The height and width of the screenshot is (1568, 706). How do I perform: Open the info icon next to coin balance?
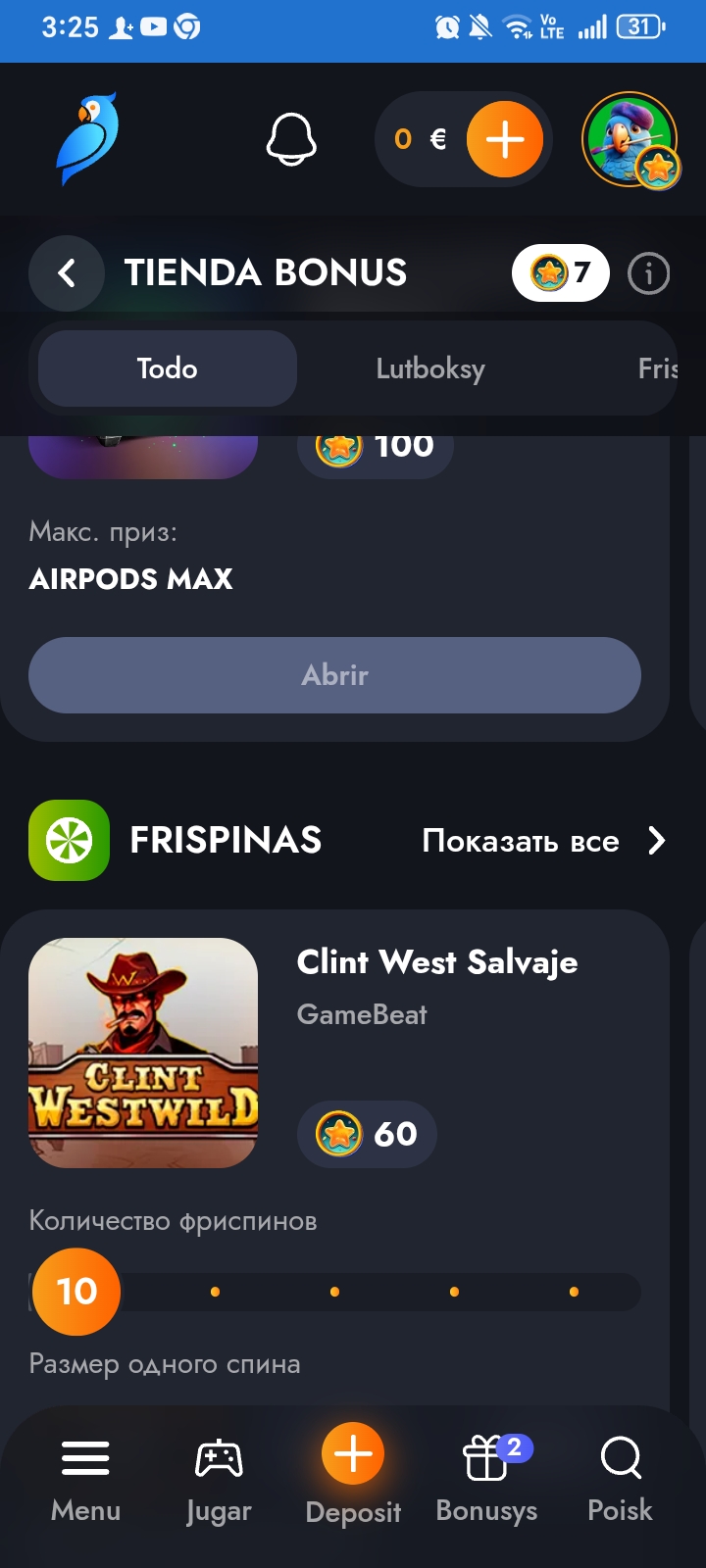pos(647,273)
